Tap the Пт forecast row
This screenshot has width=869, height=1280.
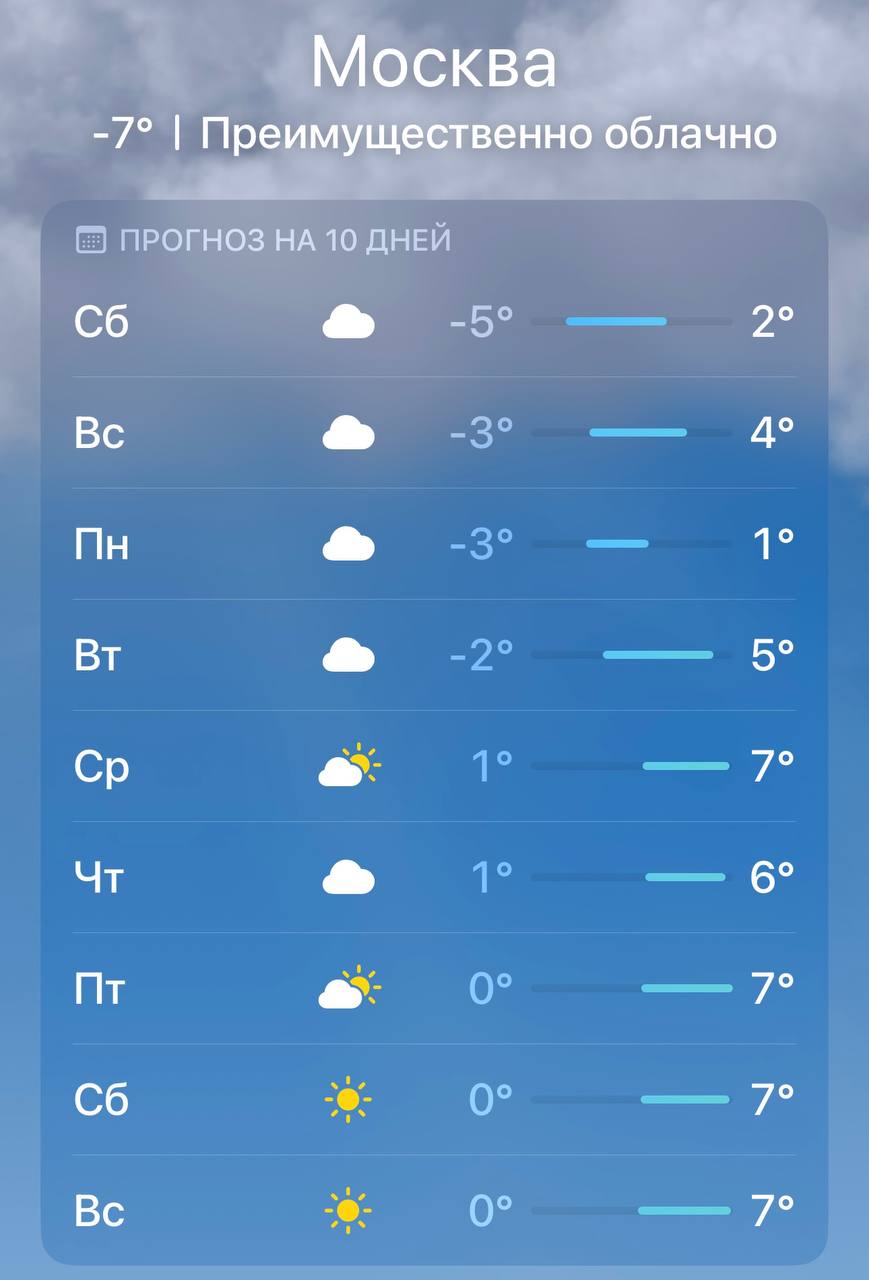(434, 989)
